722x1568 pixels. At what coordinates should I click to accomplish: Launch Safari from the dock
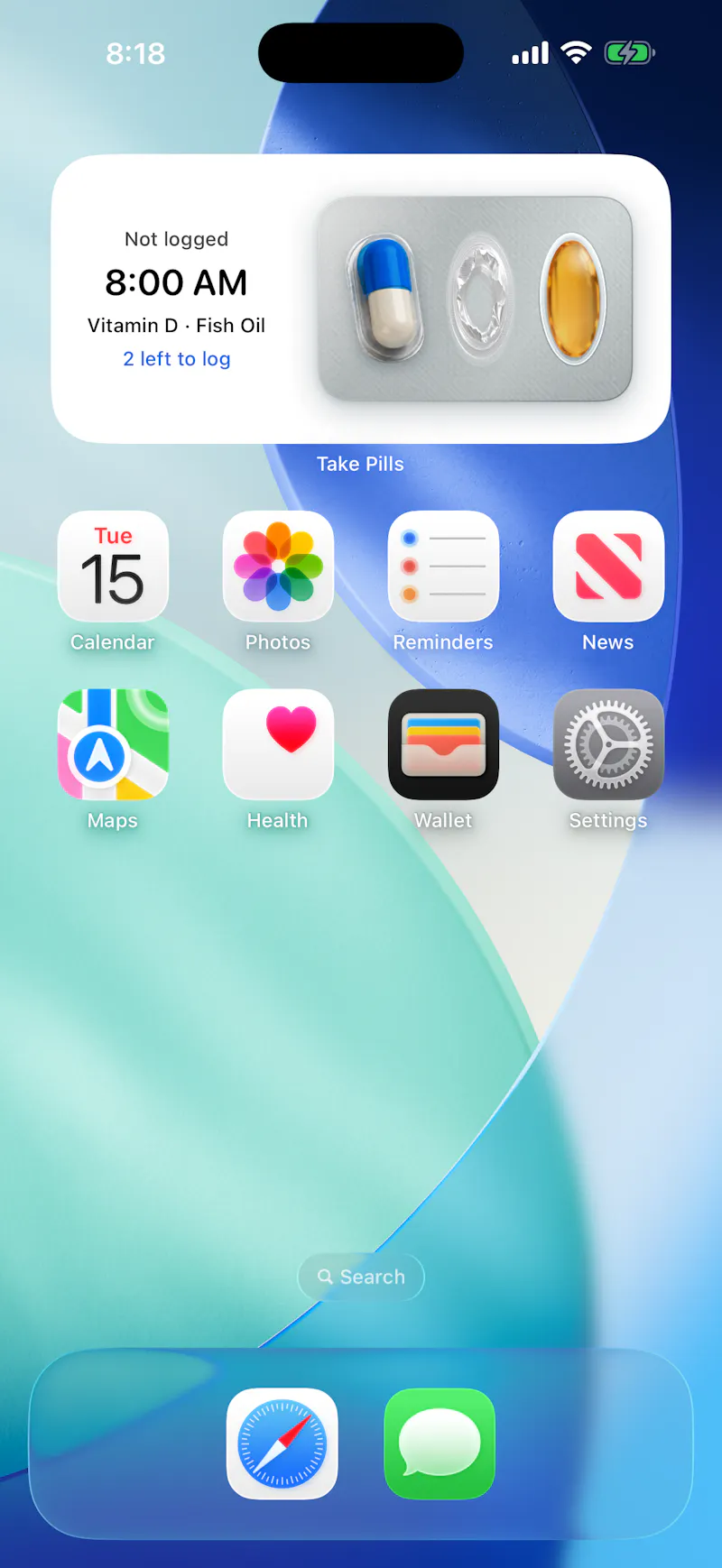pyautogui.click(x=282, y=1443)
